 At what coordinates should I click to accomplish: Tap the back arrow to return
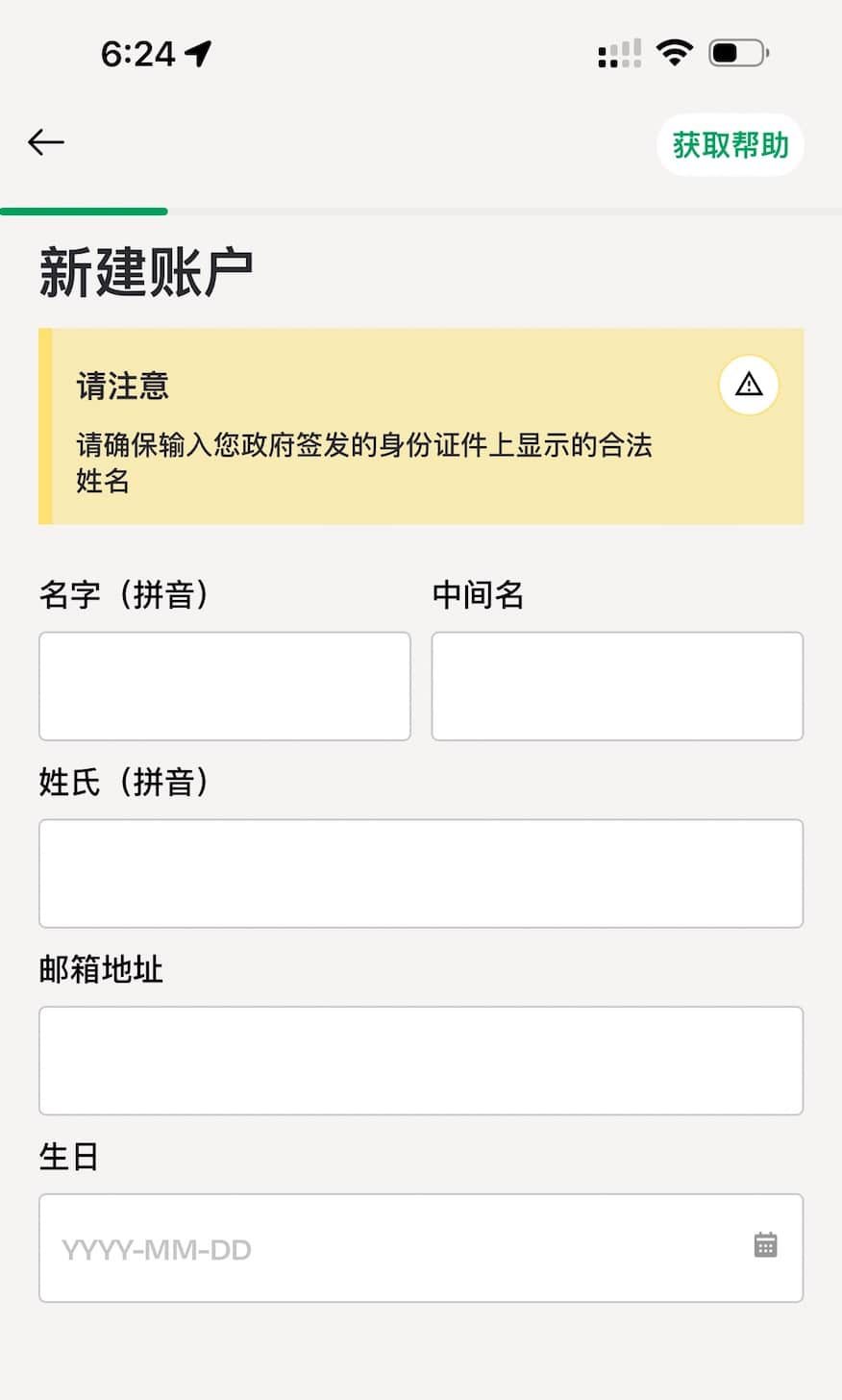[x=45, y=141]
